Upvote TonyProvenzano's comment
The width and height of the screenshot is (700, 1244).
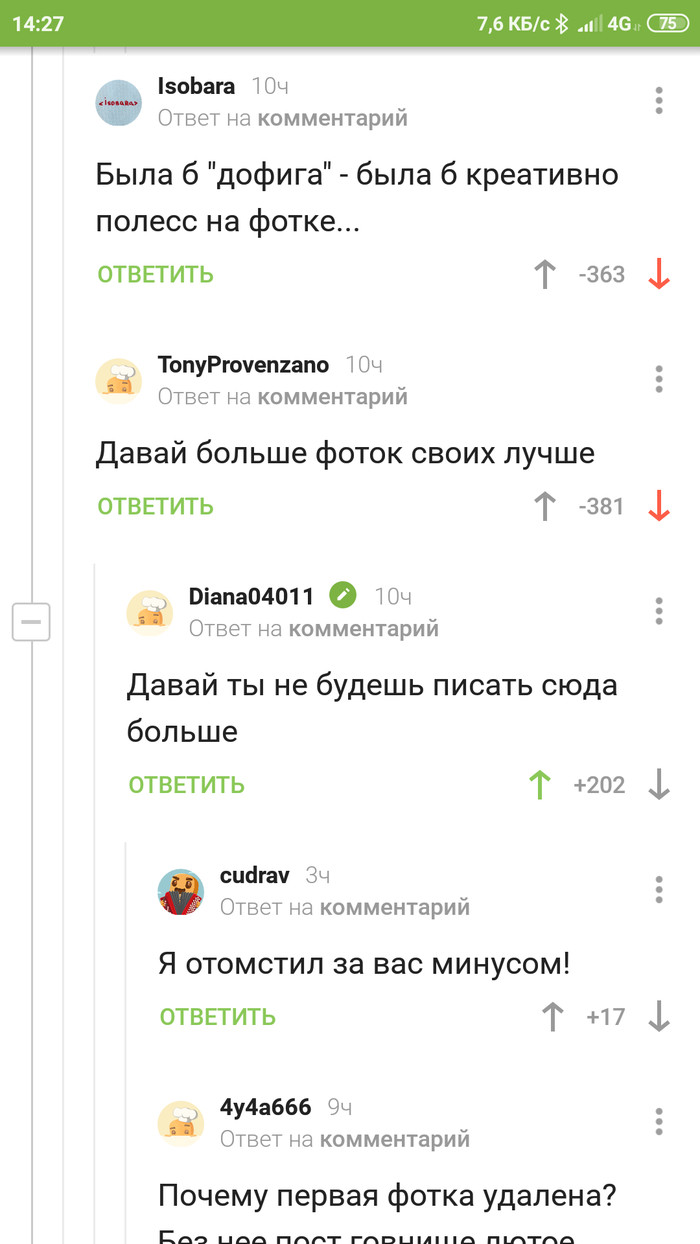(x=545, y=506)
